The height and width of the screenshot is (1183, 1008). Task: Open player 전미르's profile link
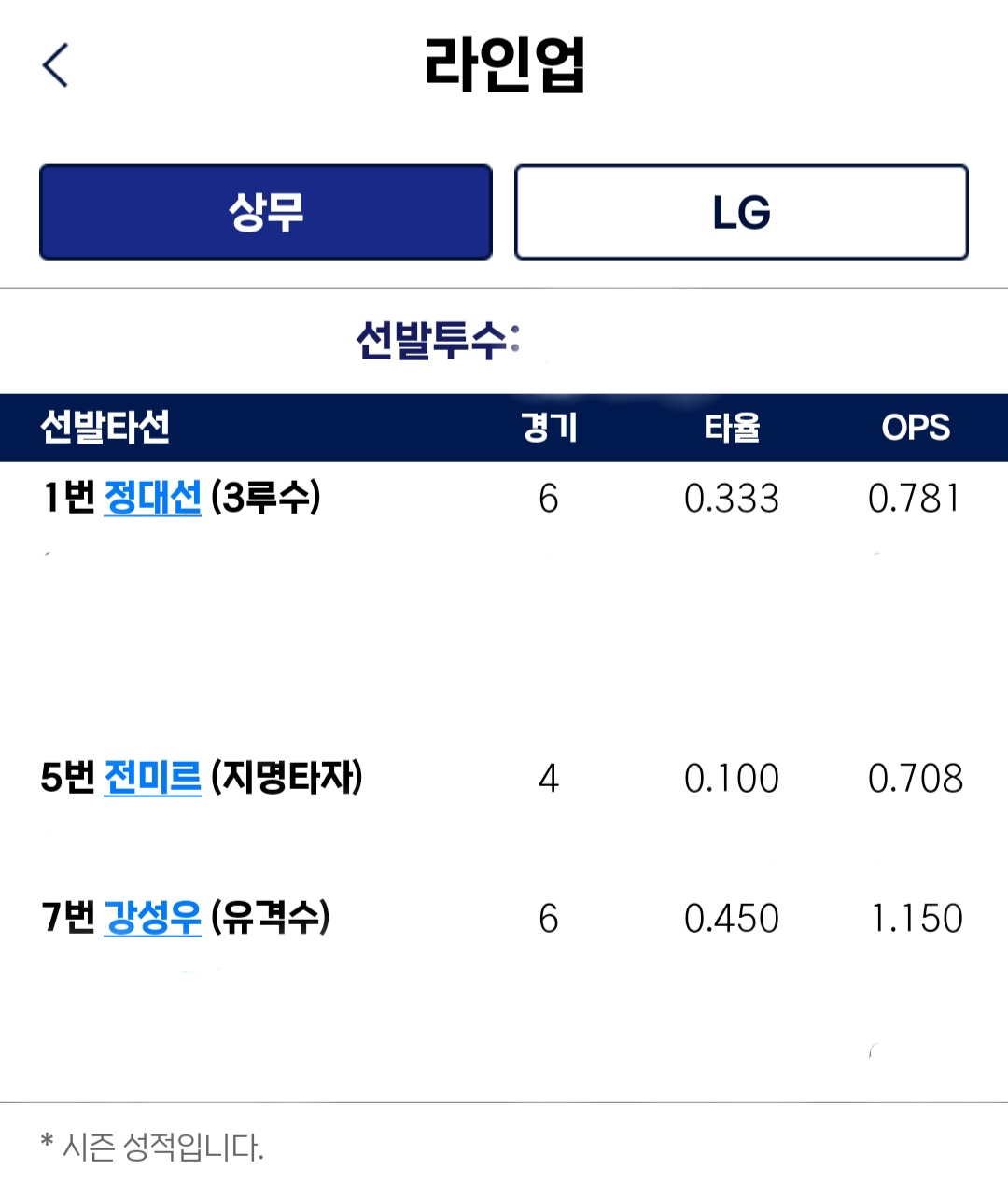click(152, 777)
